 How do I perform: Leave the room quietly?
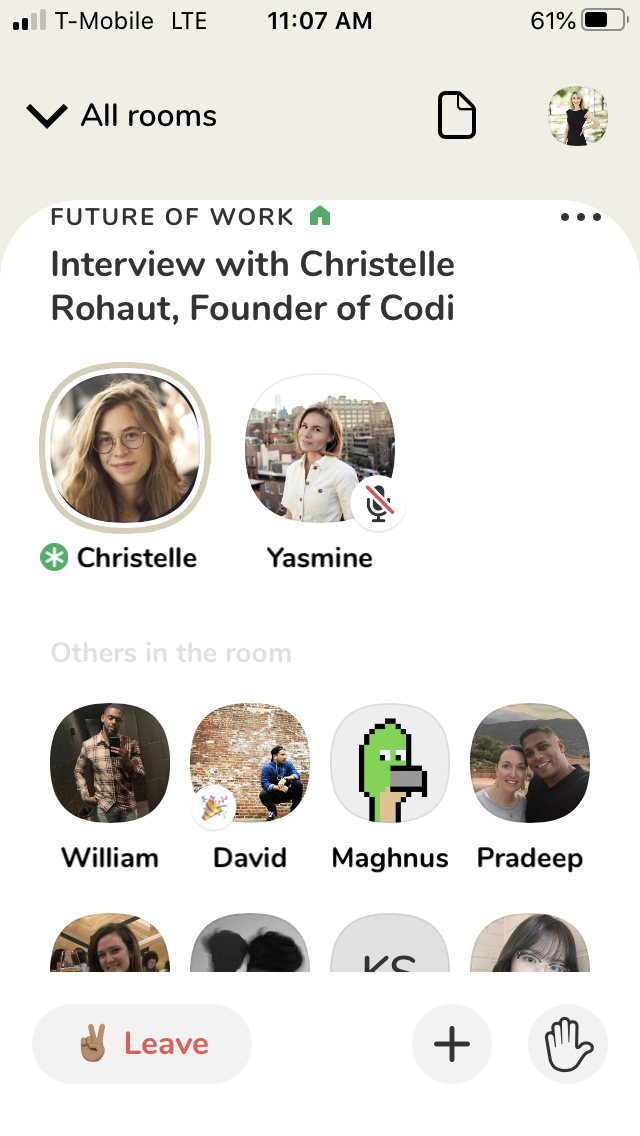(142, 1044)
